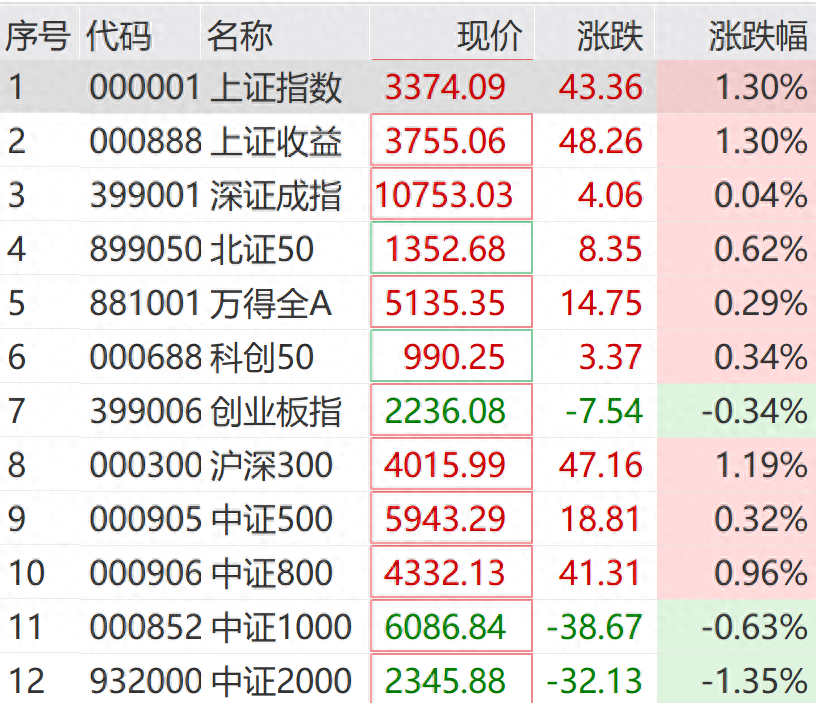Viewport: 816px width, 703px height.
Task: Select the 中证800 row
Action: coord(408,572)
